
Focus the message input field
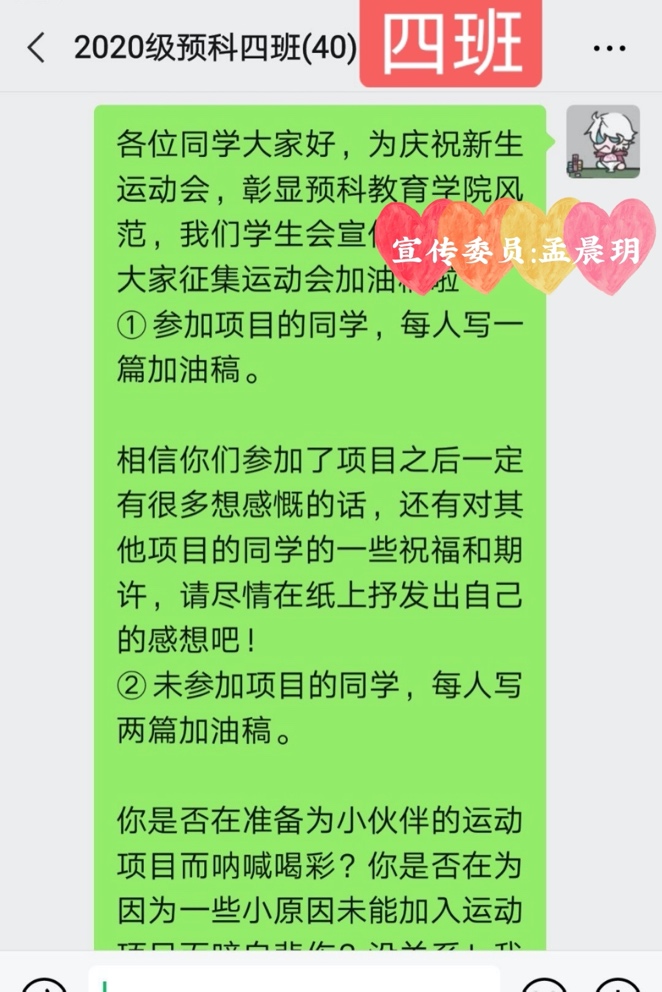[x=295, y=981]
